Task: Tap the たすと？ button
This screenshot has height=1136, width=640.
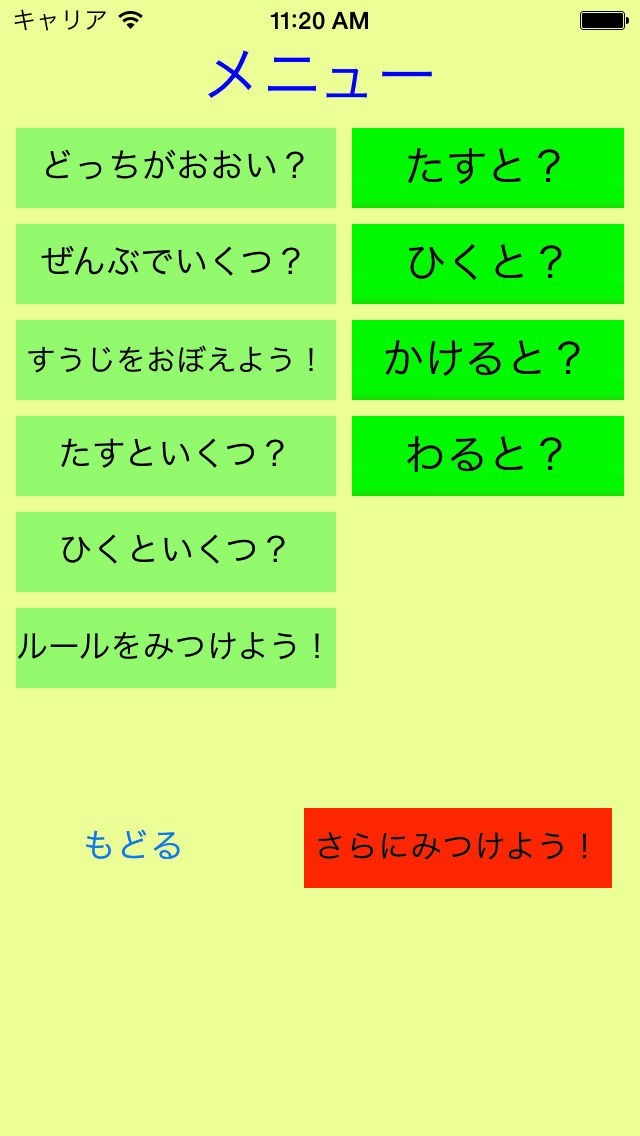Action: 488,168
